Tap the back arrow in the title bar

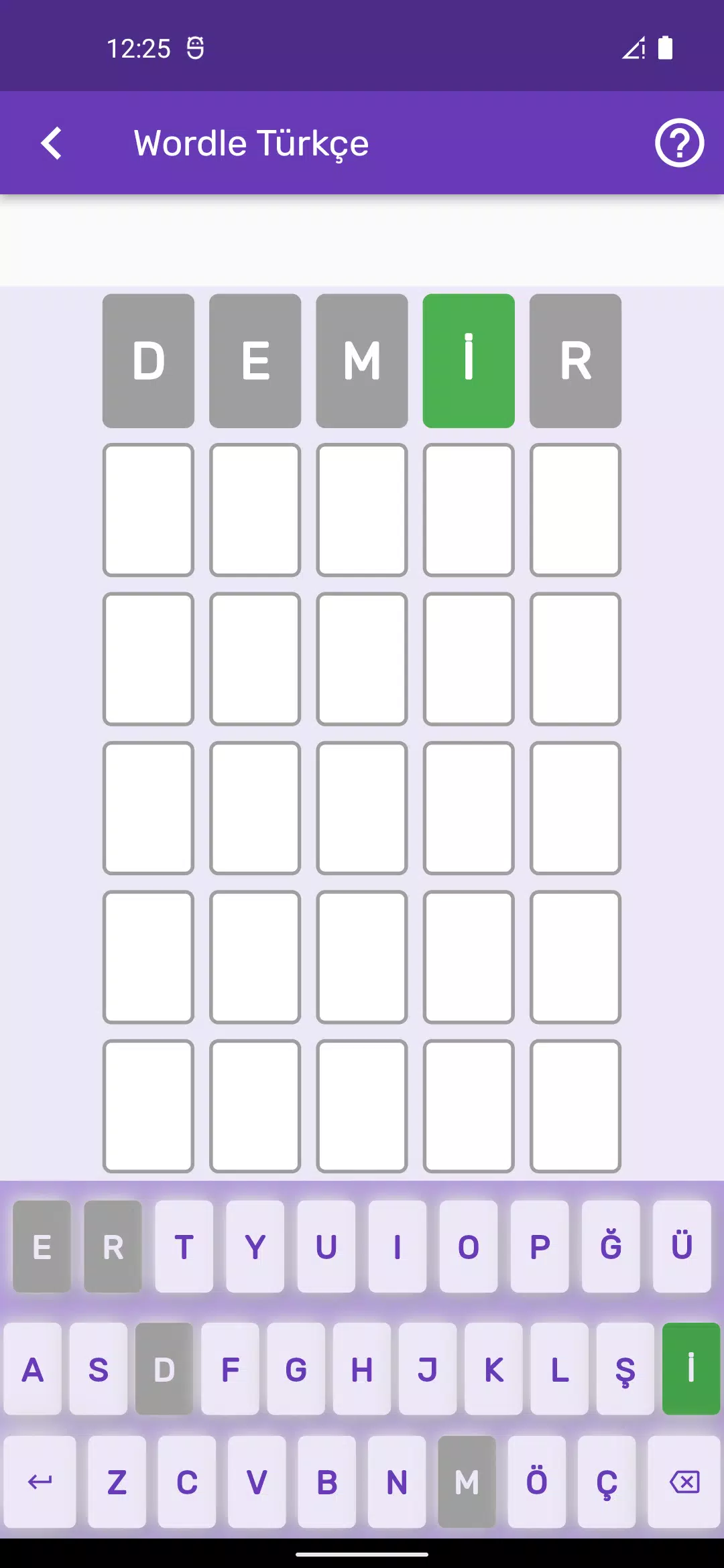(x=51, y=143)
